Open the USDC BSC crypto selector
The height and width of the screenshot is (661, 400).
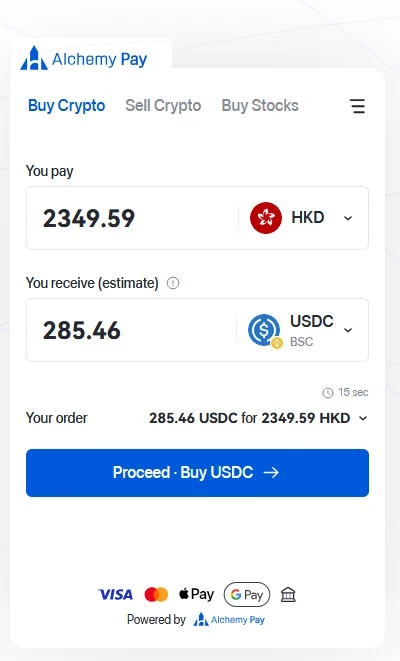coord(301,330)
